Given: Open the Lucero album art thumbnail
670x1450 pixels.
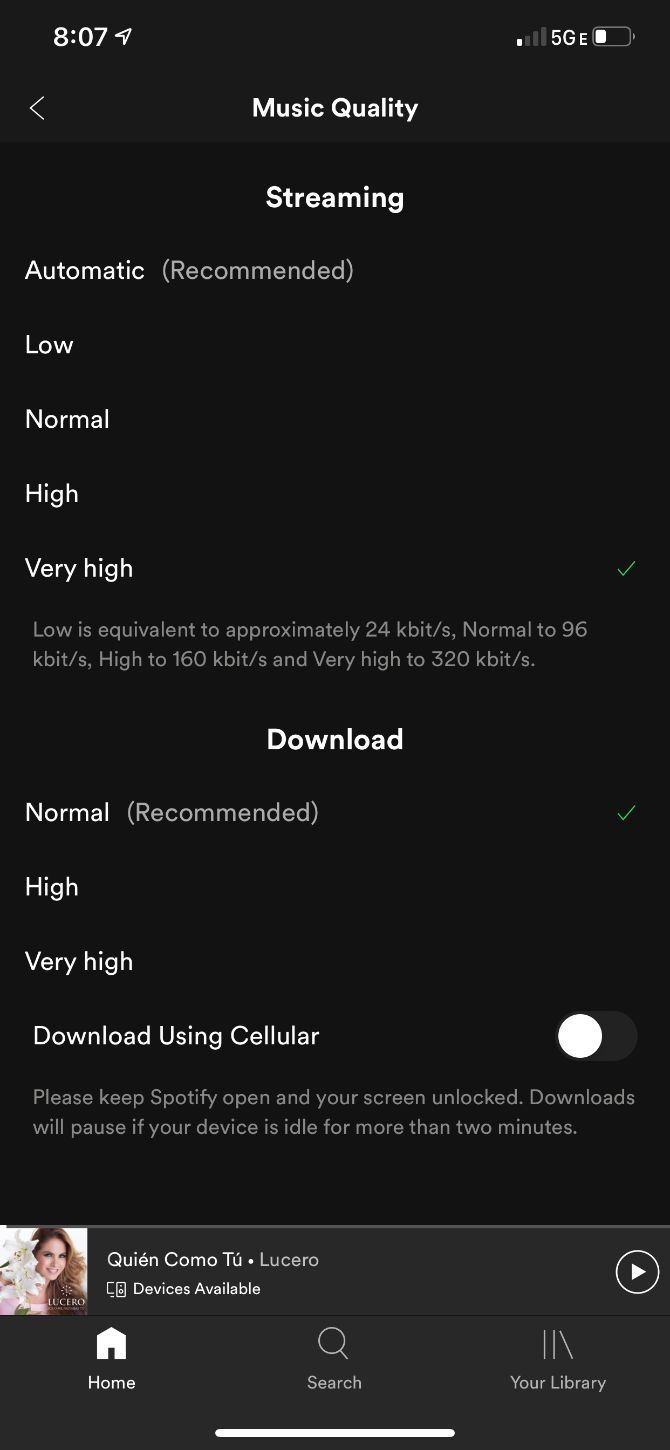Looking at the screenshot, I should click(x=44, y=1271).
